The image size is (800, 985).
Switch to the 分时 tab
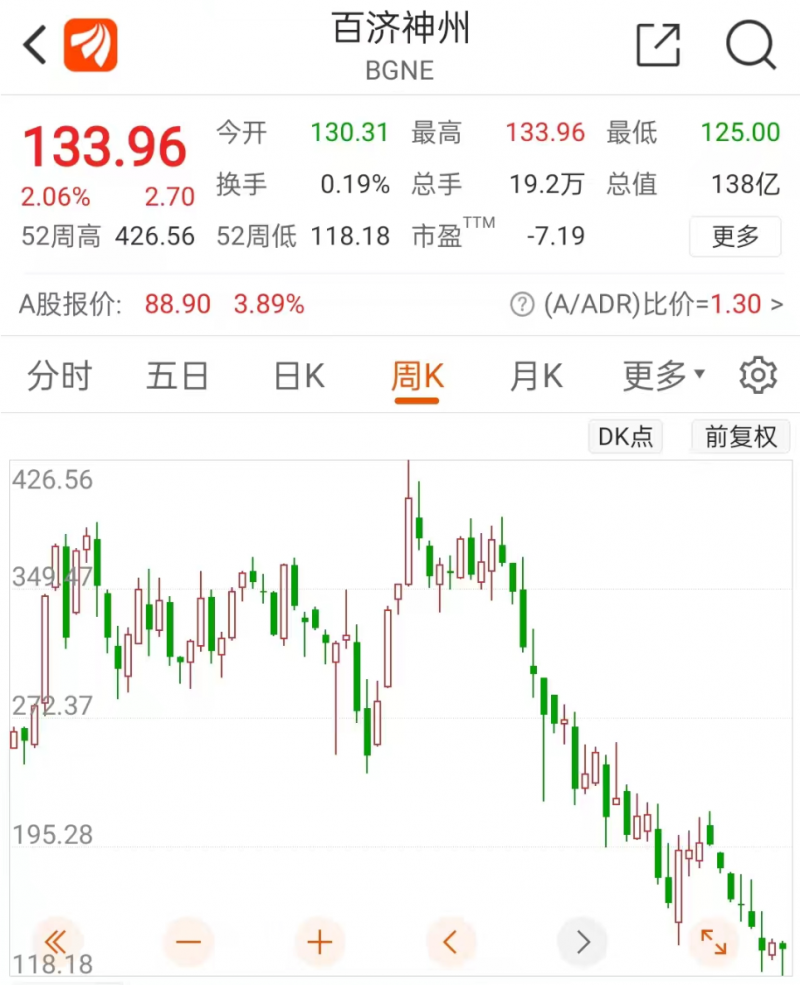(60, 377)
